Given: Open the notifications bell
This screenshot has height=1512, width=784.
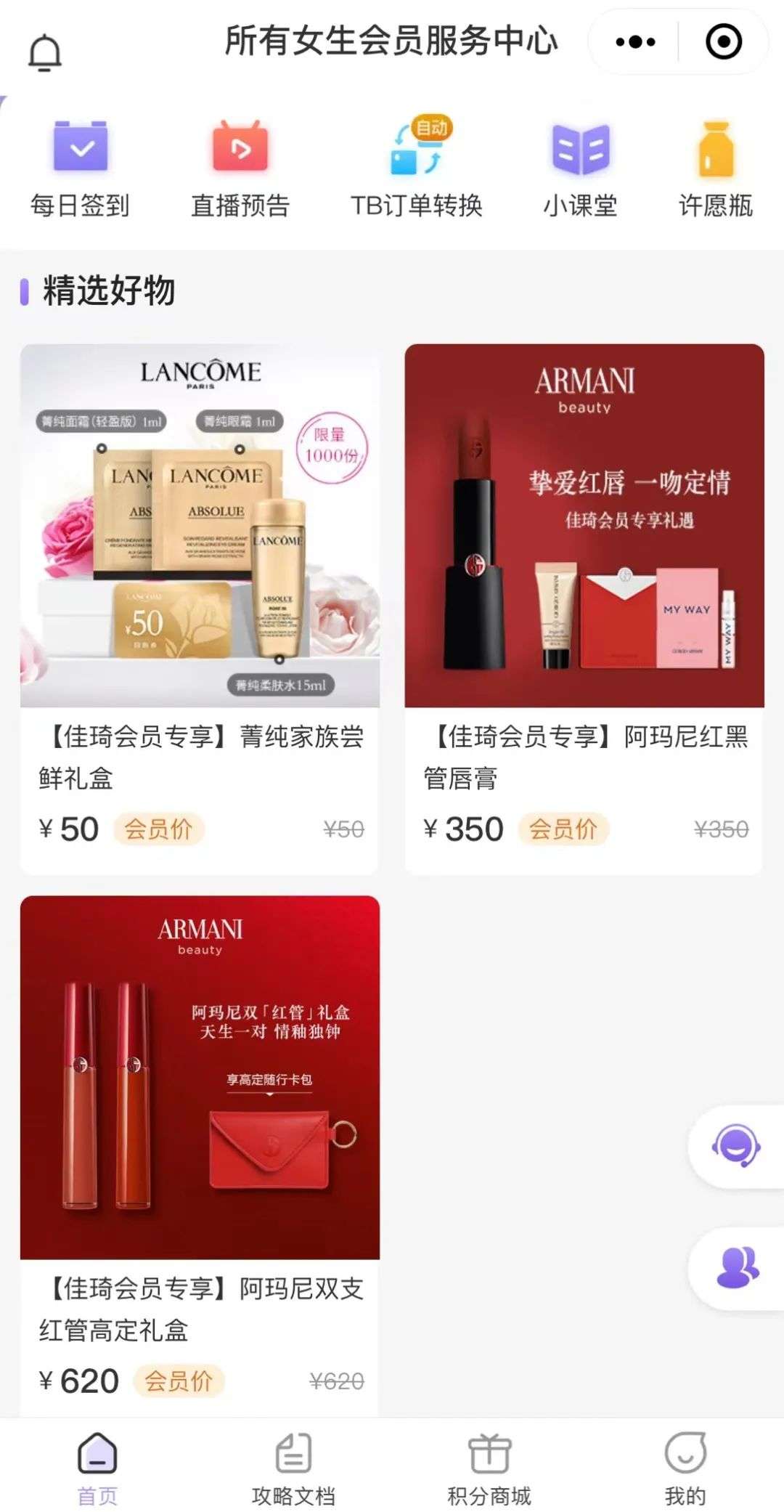Looking at the screenshot, I should [x=44, y=53].
